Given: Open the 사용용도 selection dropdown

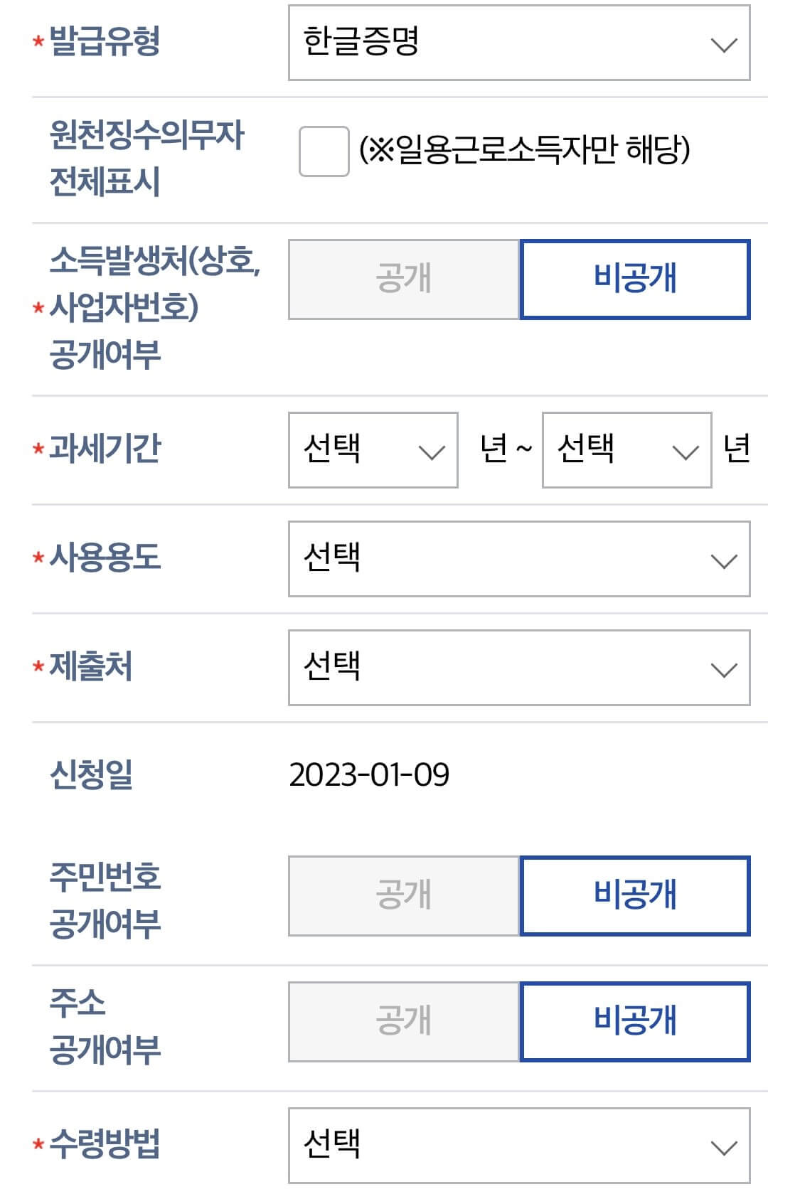Looking at the screenshot, I should click(518, 559).
